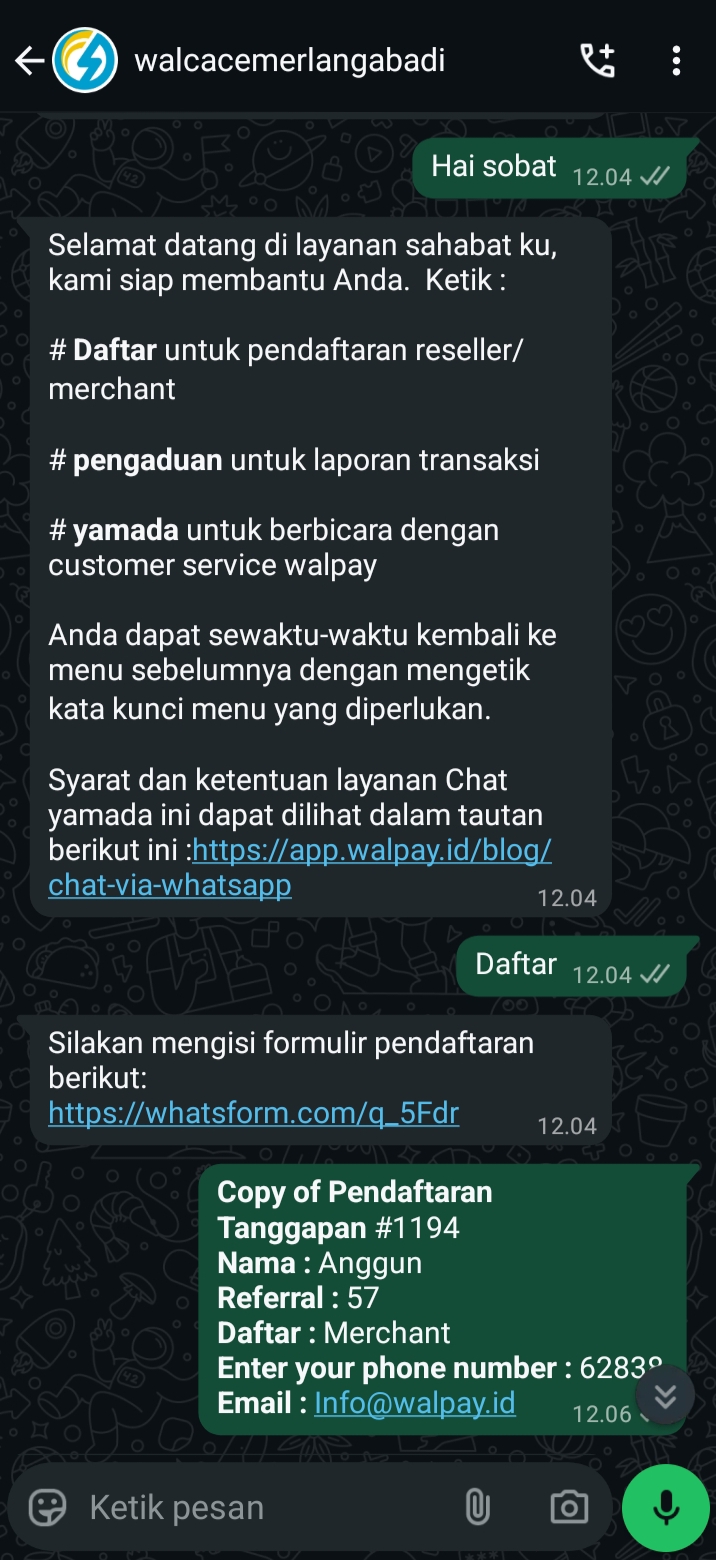Start a call with walcacemerlangabadi
This screenshot has height=1560, width=716.
tap(598, 61)
